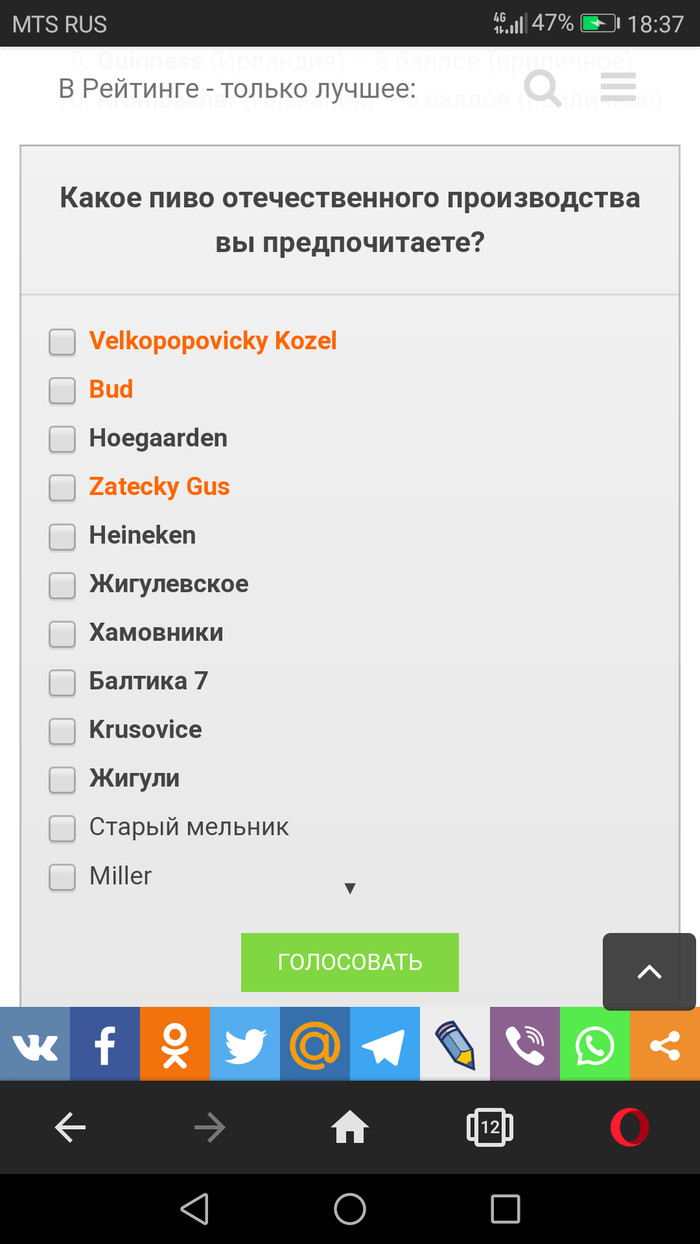Open the site search magnifier icon
700x1244 pixels.
coord(543,88)
